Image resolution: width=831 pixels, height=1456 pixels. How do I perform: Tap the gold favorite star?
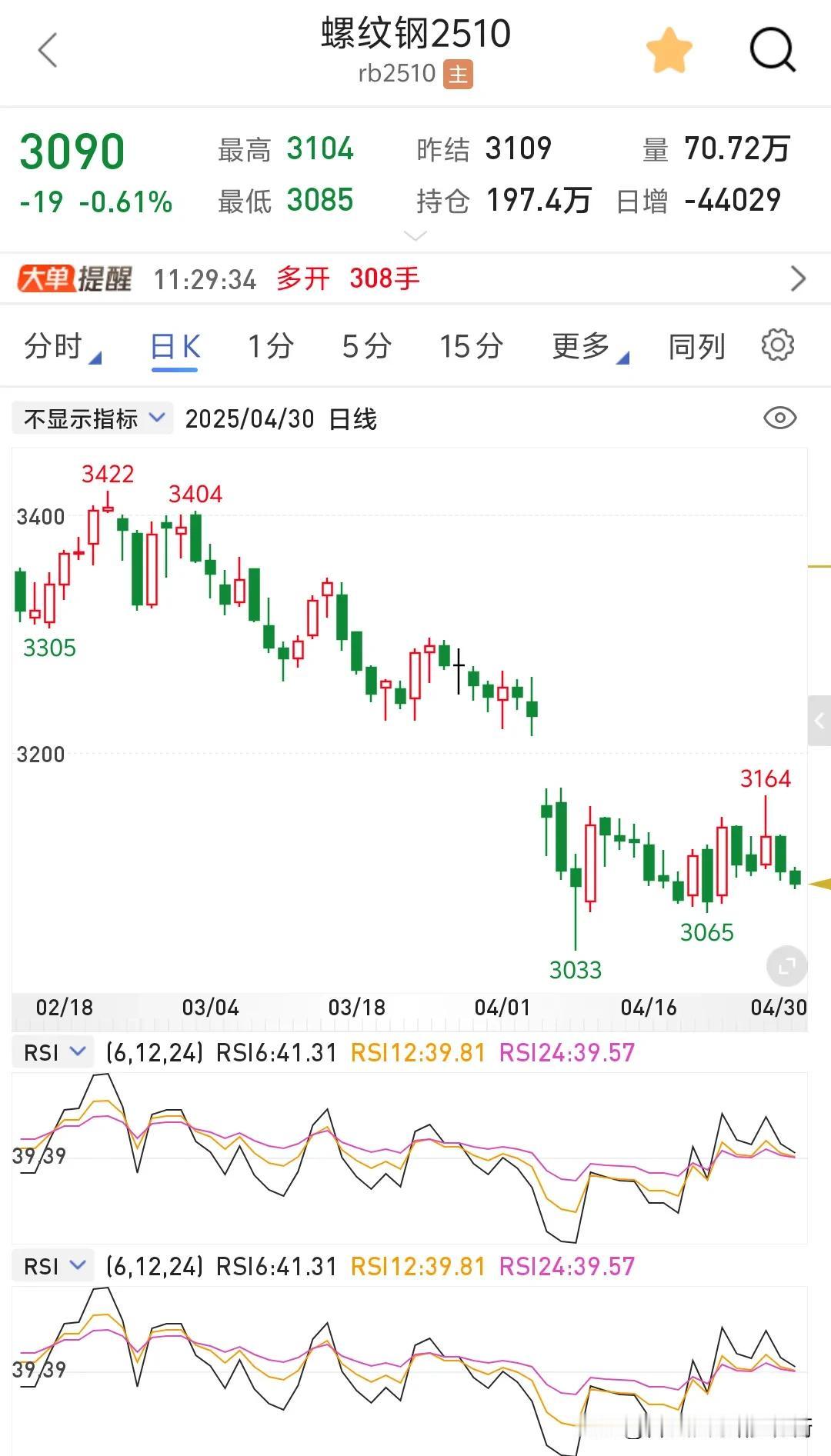coord(669,51)
